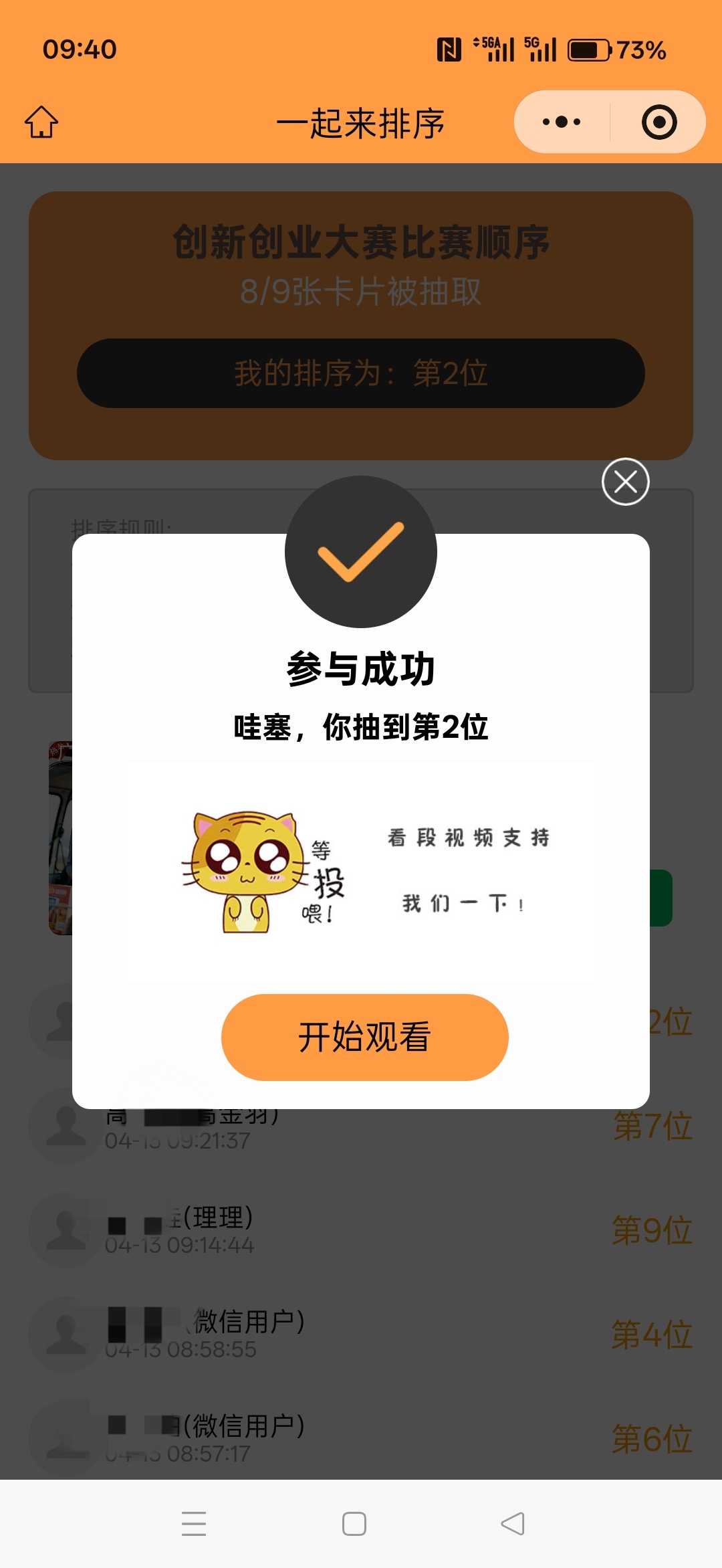
Task: Open the mini program more options menu
Action: 562,122
